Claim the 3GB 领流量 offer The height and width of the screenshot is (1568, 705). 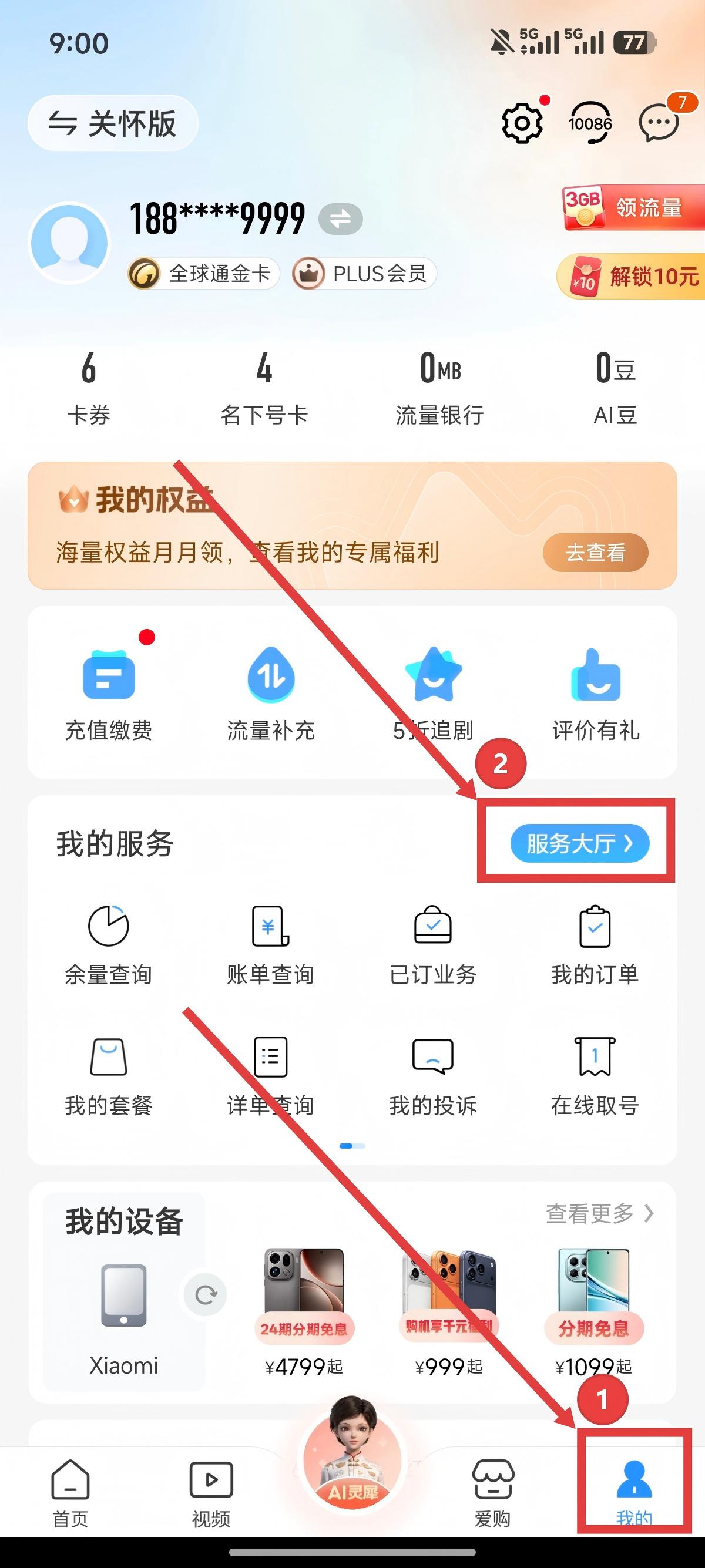point(633,208)
